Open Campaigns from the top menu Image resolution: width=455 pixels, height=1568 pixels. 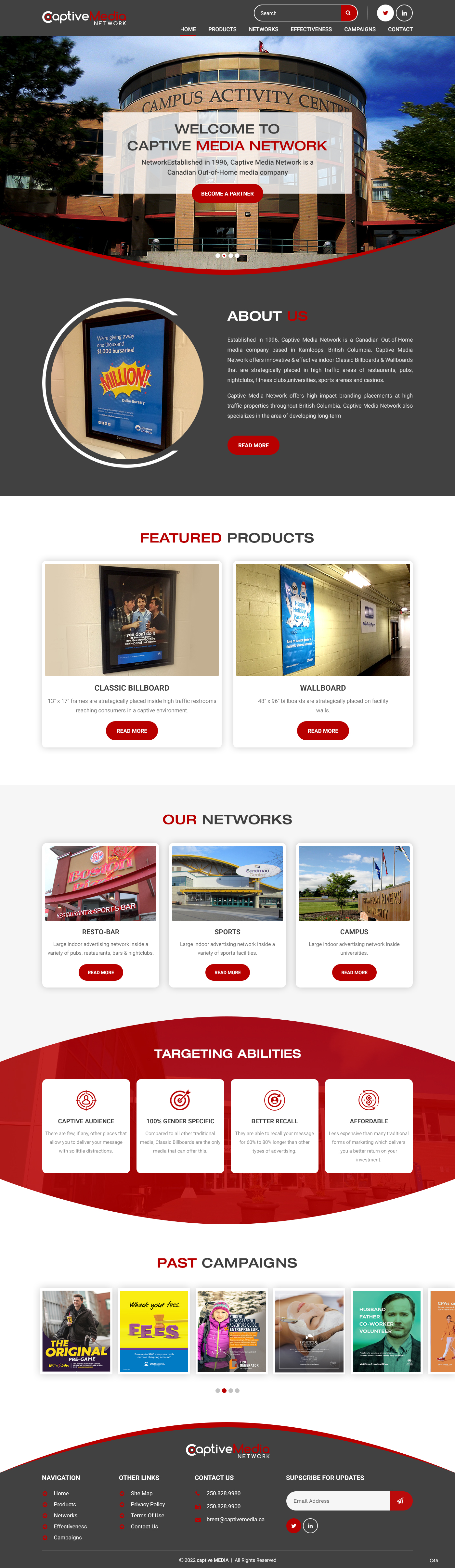click(359, 29)
